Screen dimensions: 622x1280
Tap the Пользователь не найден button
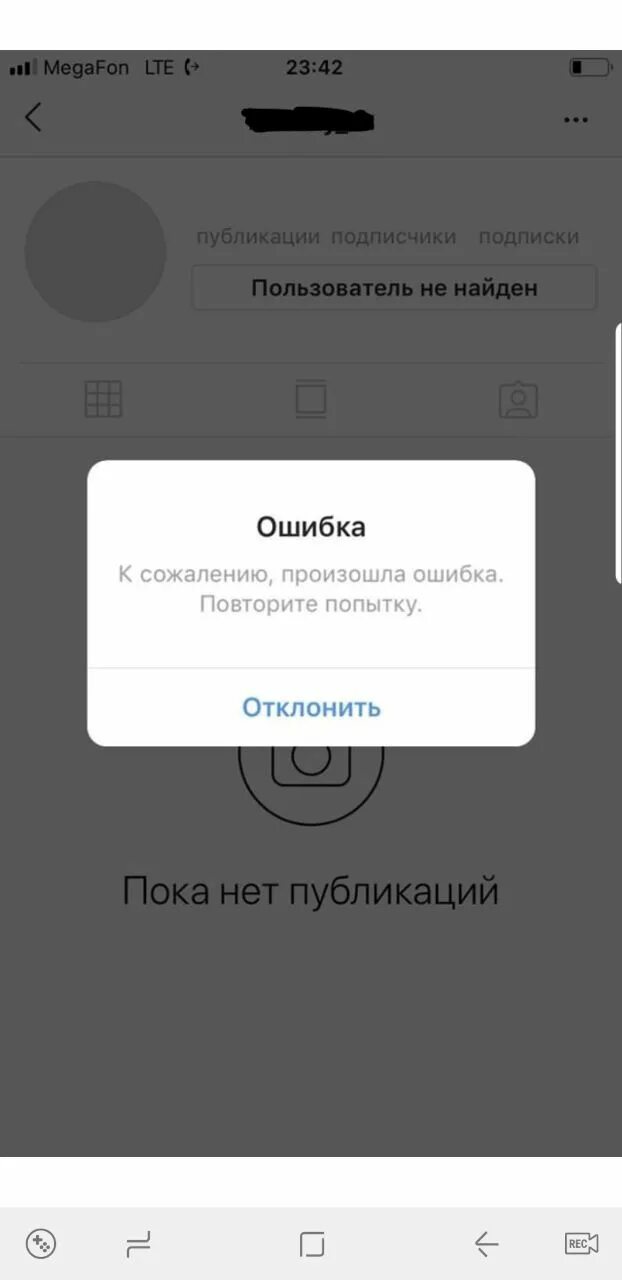pos(394,288)
